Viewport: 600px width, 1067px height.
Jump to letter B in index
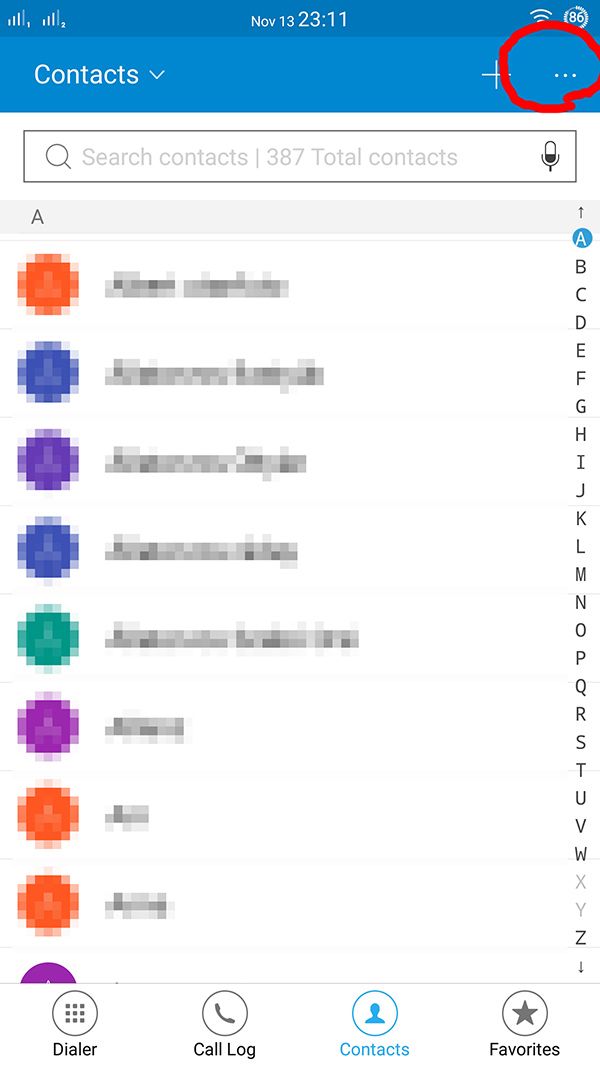coord(580,267)
